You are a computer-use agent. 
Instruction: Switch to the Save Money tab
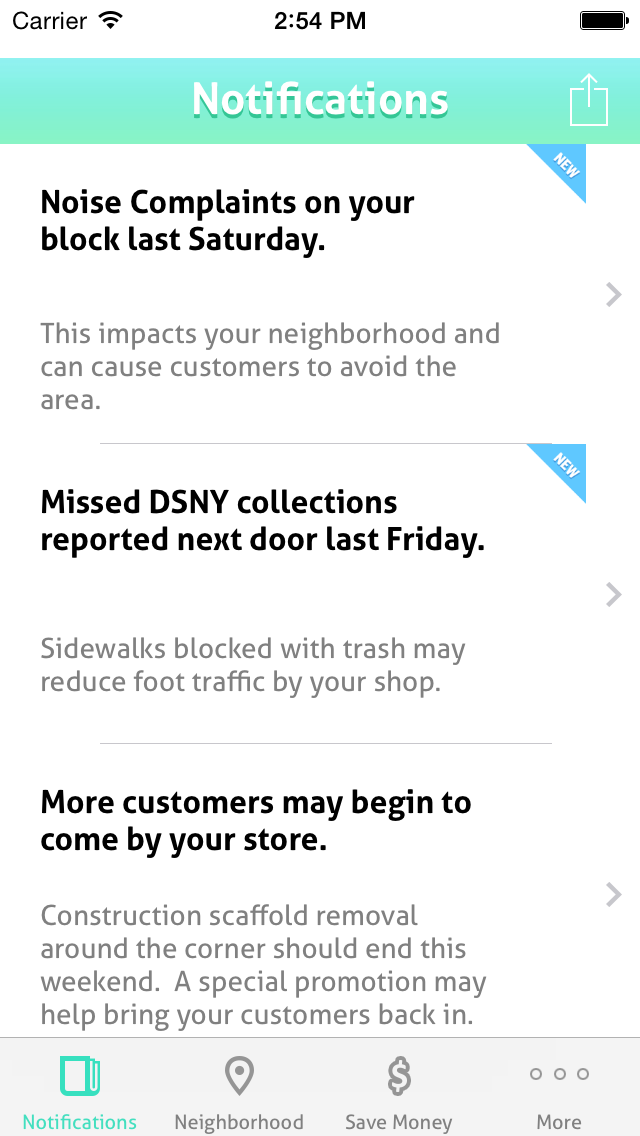tap(399, 1092)
